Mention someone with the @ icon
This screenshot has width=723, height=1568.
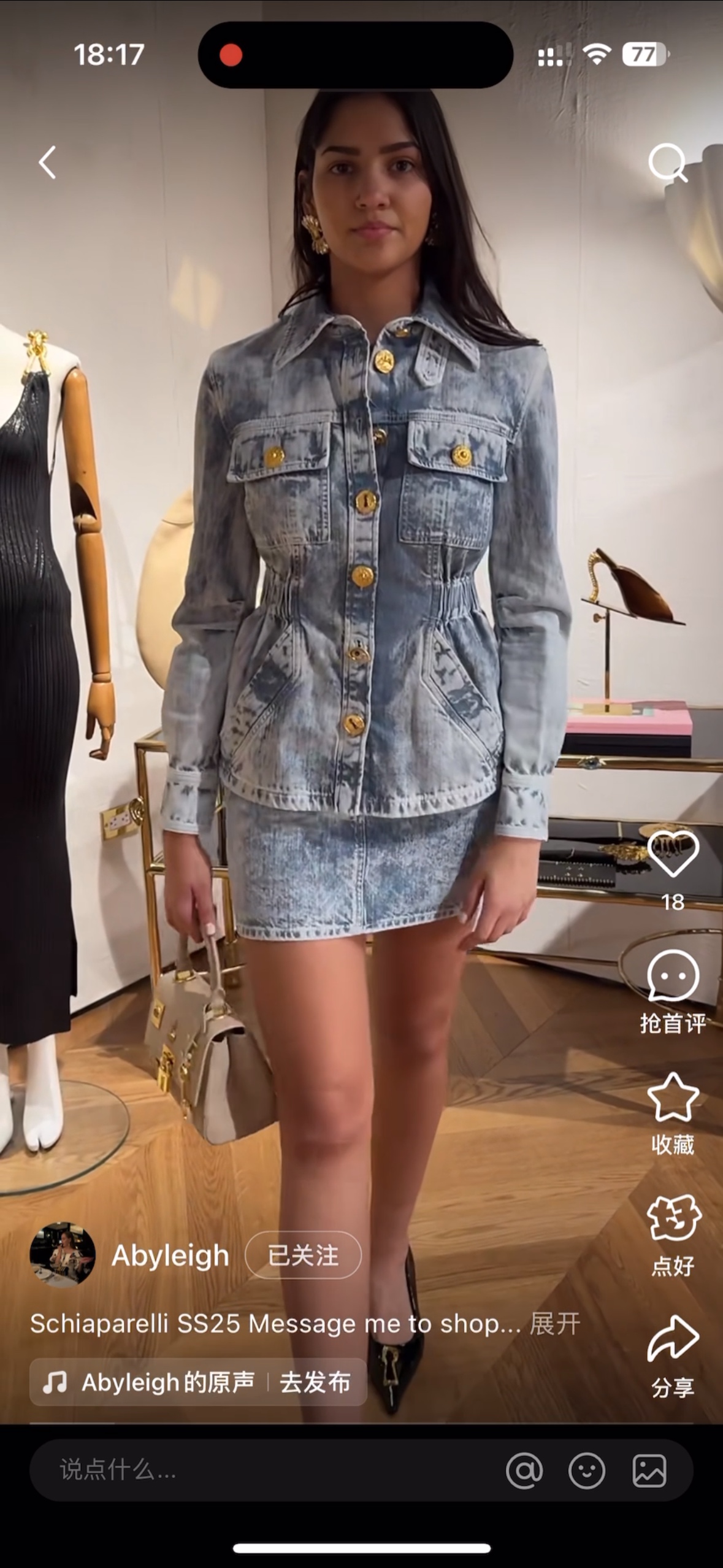click(x=524, y=1470)
